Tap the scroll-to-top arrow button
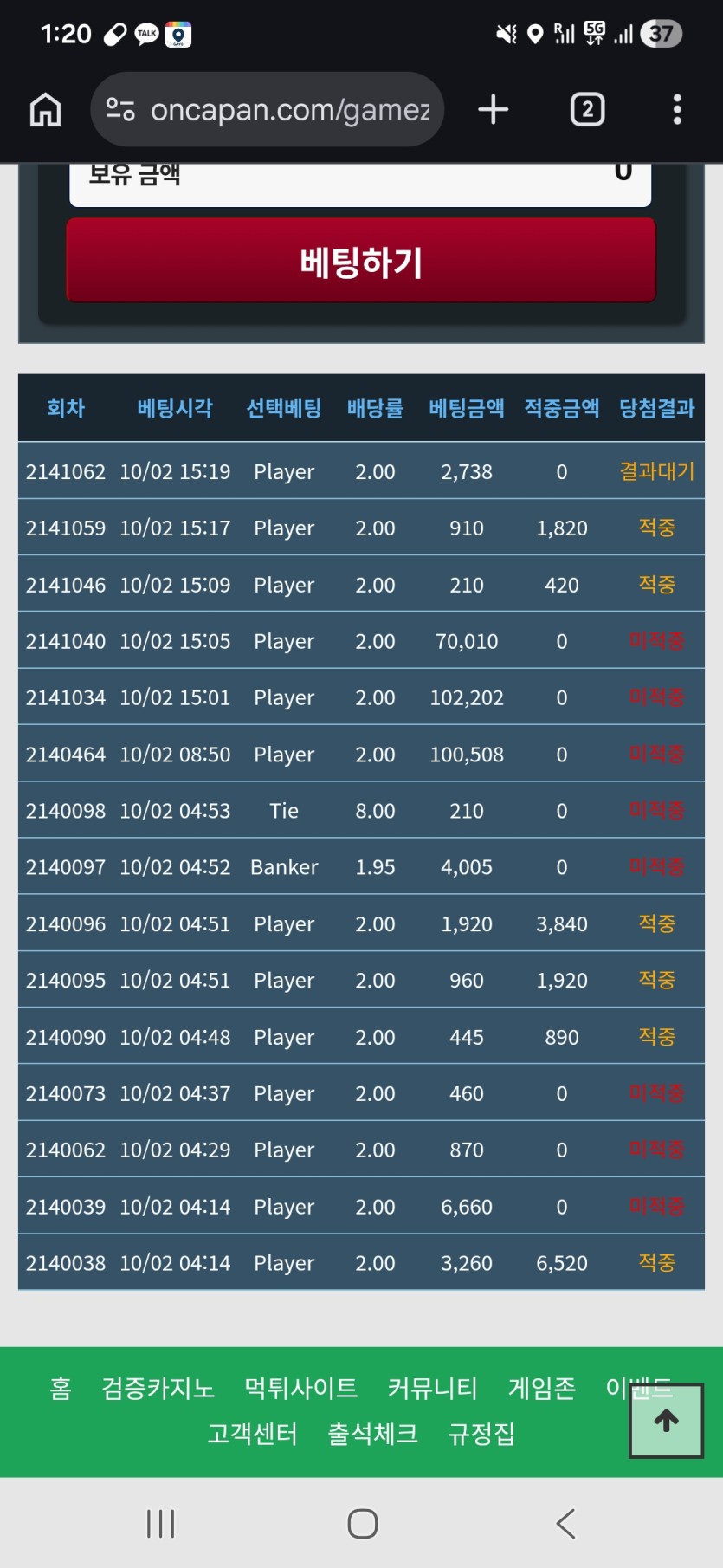 (666, 1421)
